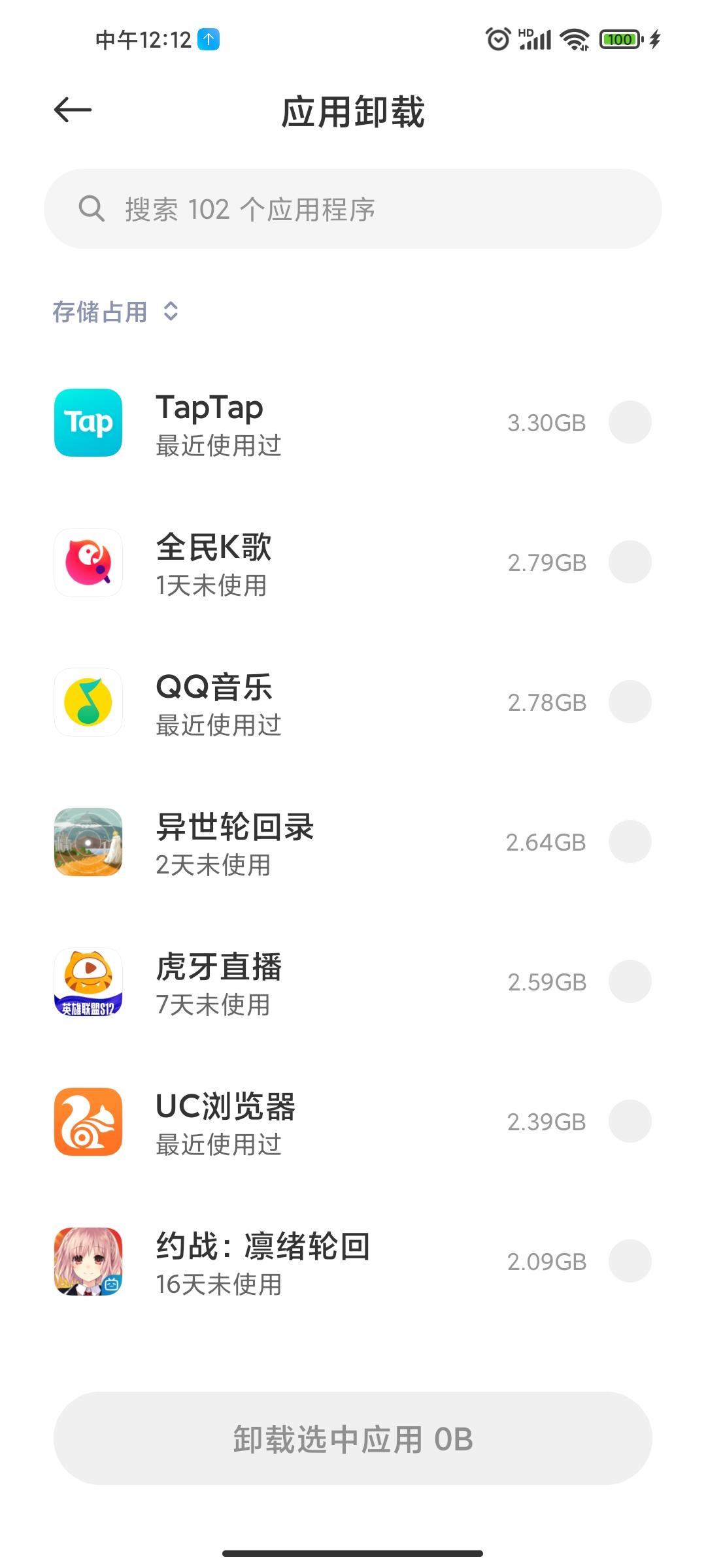
Task: Check the box next to 全民K歌
Action: 630,562
